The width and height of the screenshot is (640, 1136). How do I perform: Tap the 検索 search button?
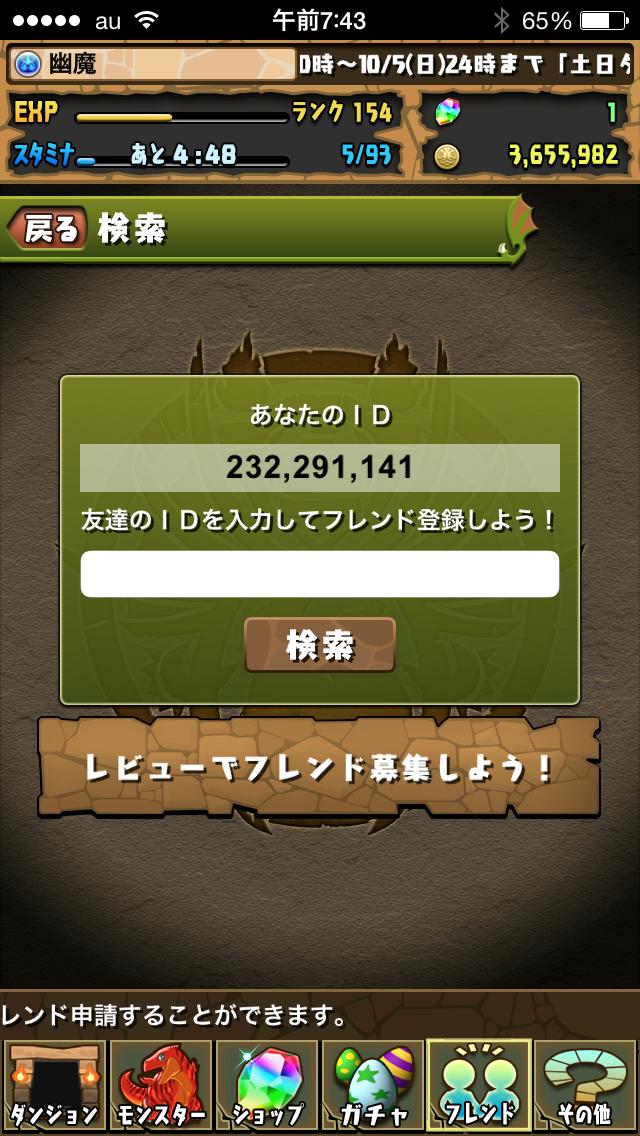(x=320, y=645)
